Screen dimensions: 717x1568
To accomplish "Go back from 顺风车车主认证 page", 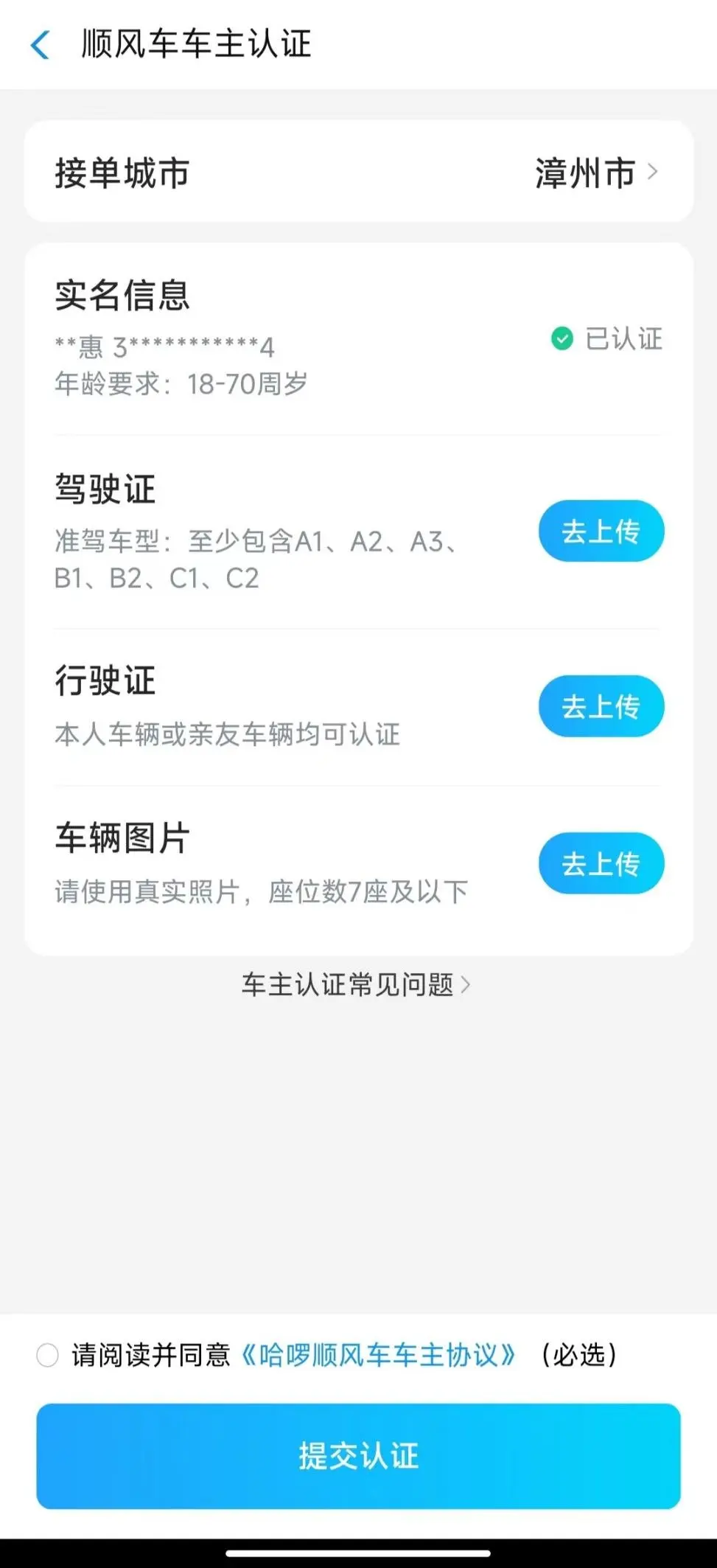I will click(x=41, y=45).
